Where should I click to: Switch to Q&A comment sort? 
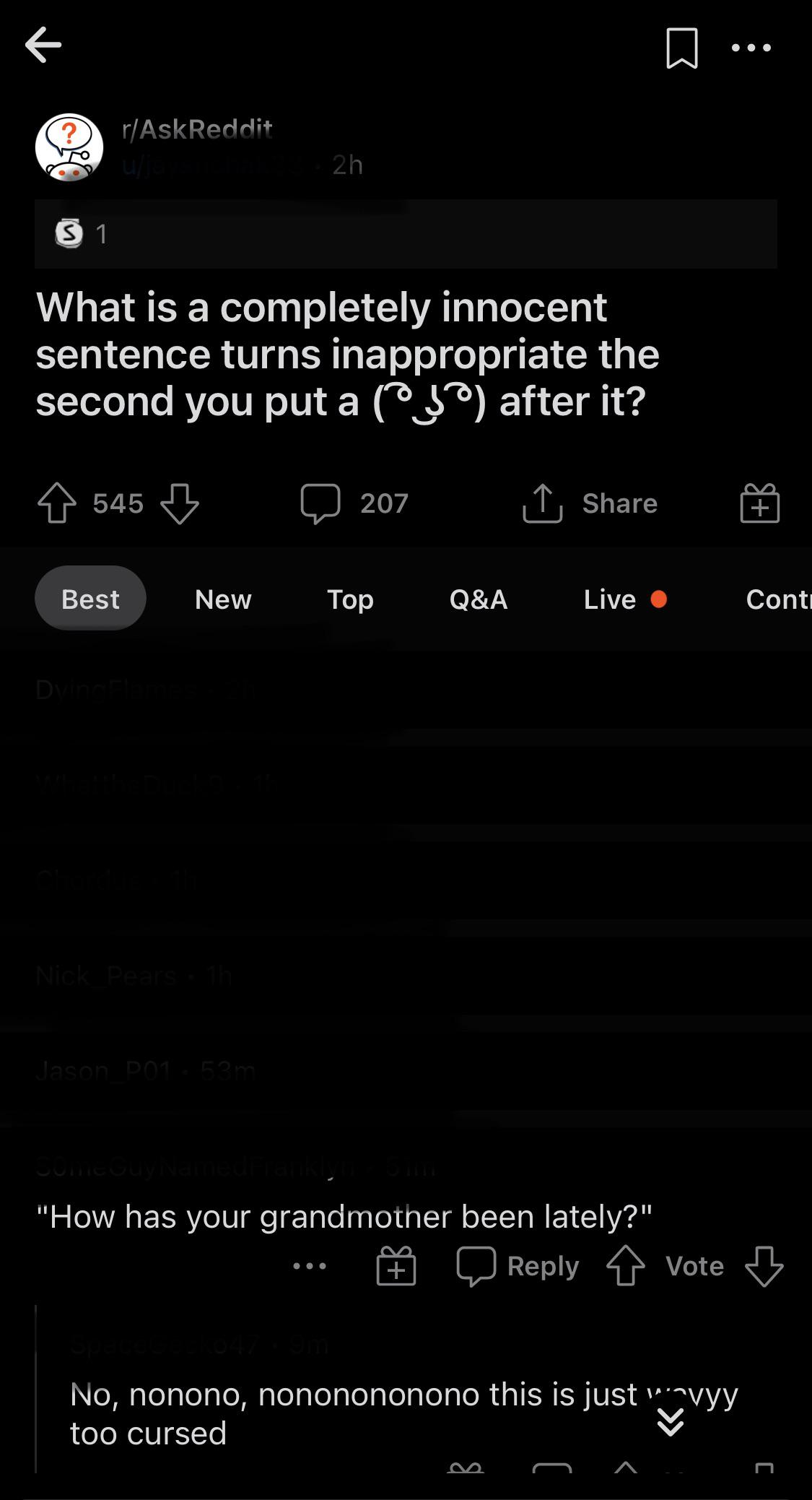479,599
